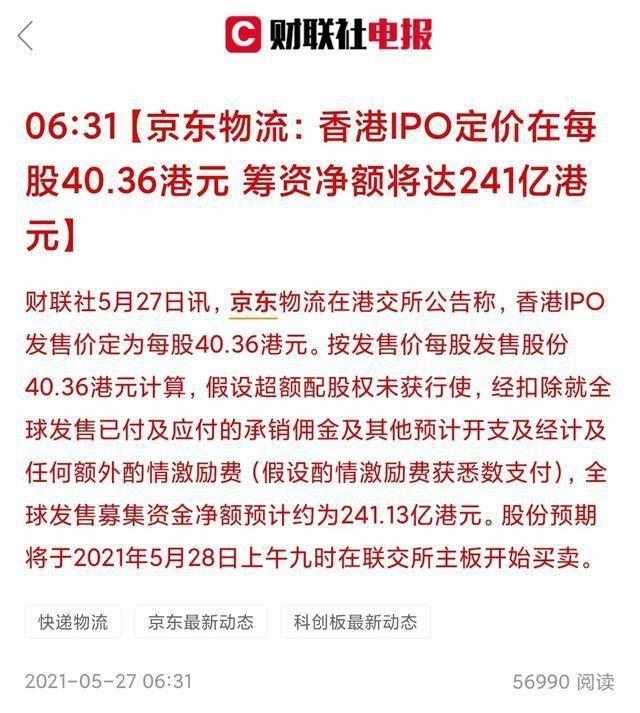Open the 京东最新动态 tag
Image resolution: width=640 pixels, height=713 pixels.
pyautogui.click(x=200, y=621)
